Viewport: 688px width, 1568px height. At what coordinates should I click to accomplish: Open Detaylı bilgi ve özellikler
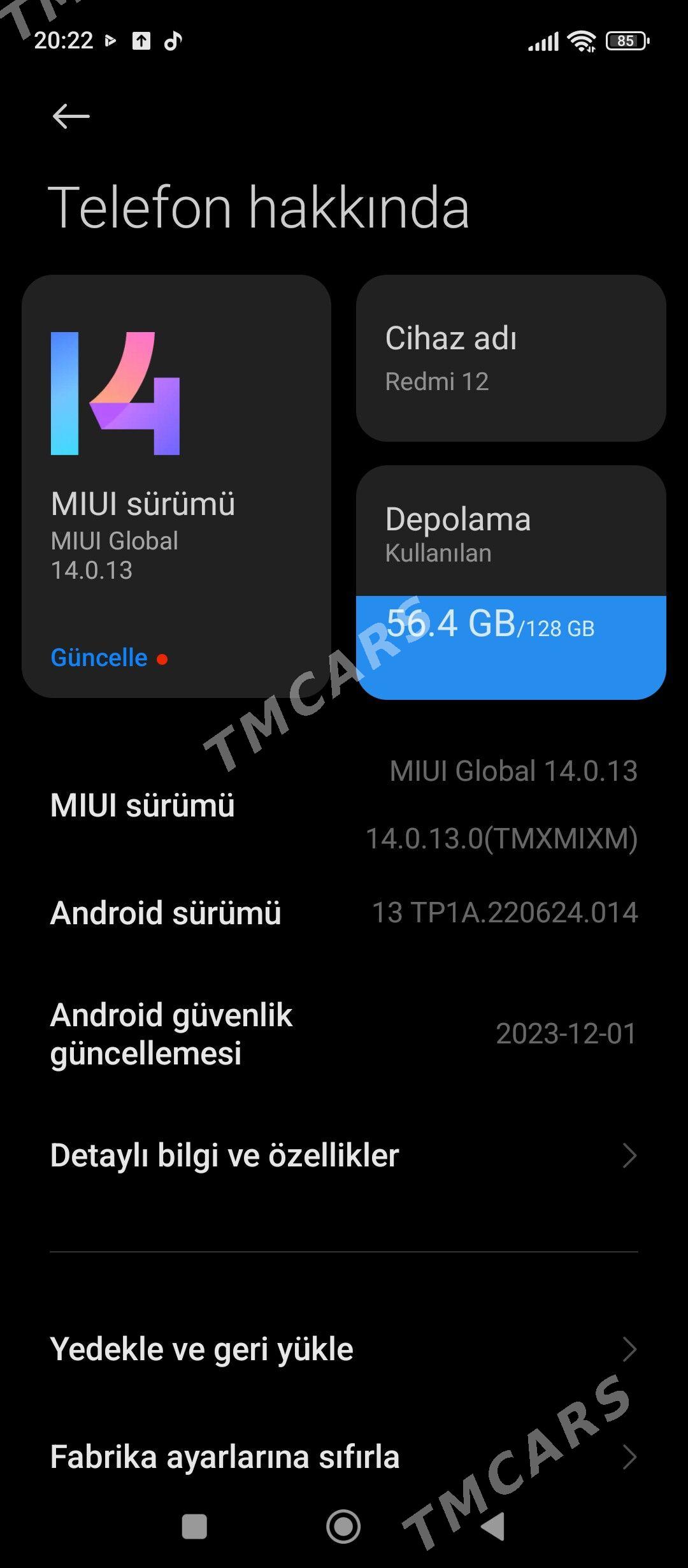click(x=344, y=1155)
